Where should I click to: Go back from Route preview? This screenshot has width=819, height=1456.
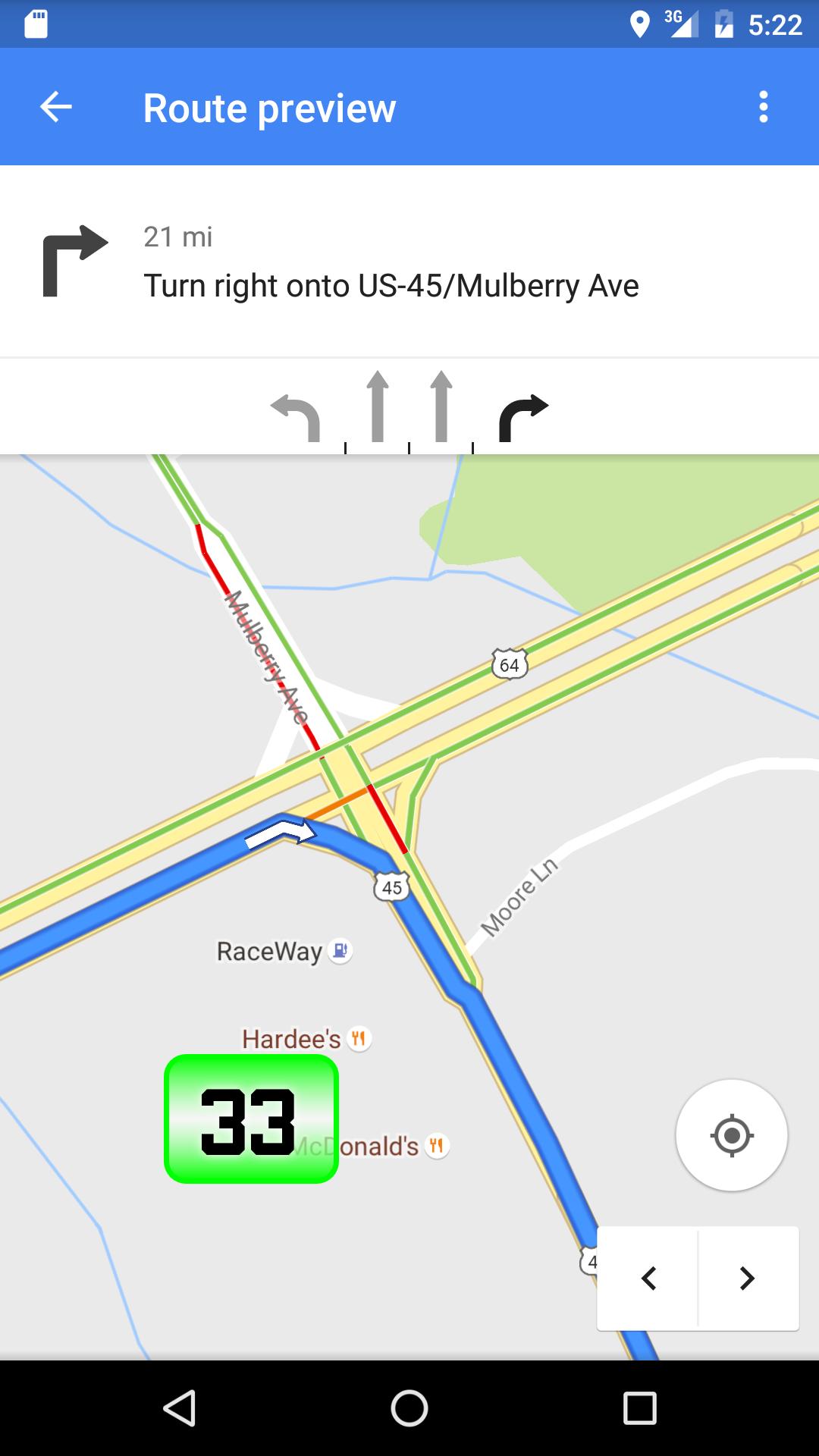coord(56,107)
